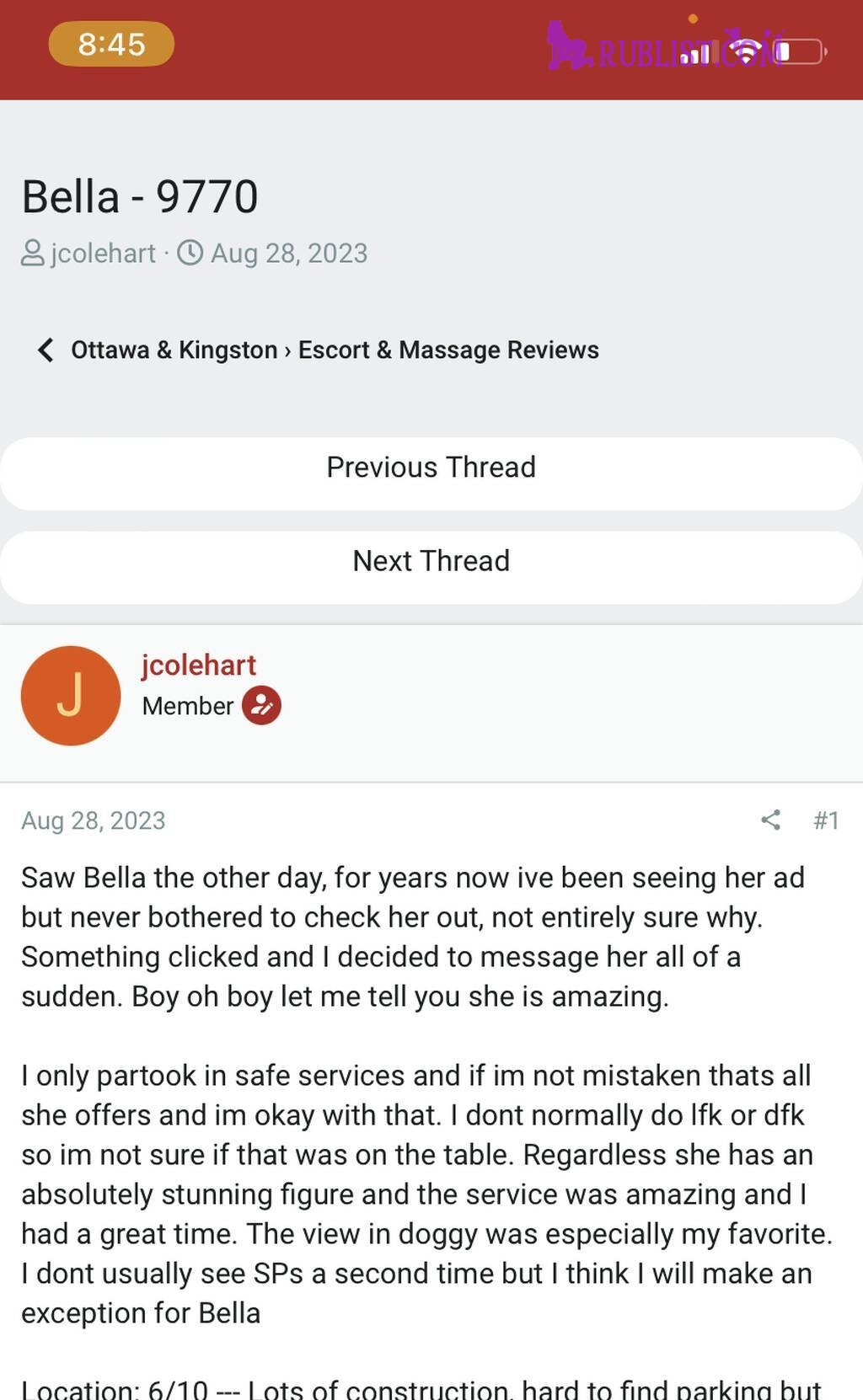Tap the orange J avatar
The image size is (863, 1400).
pyautogui.click(x=71, y=696)
